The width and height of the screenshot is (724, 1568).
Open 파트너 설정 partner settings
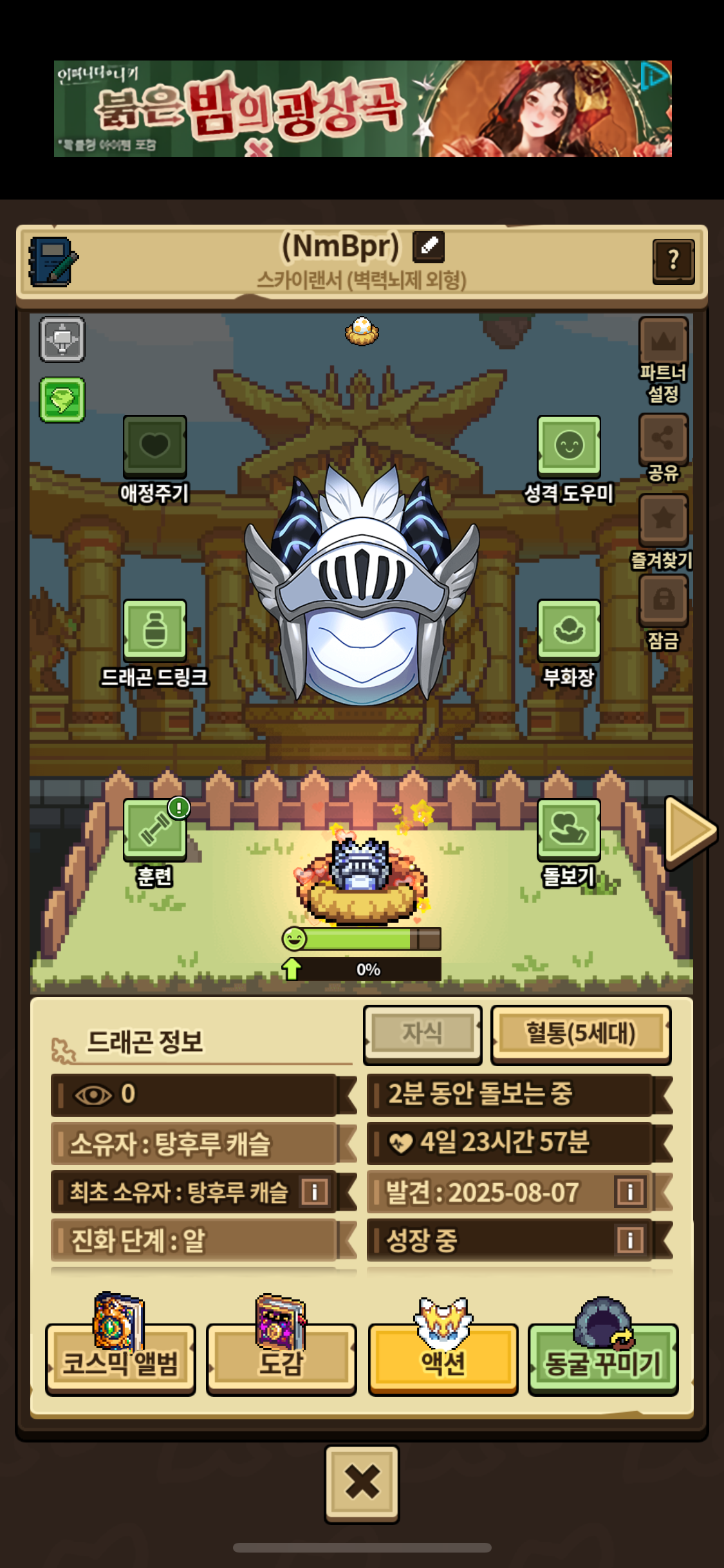tap(664, 342)
